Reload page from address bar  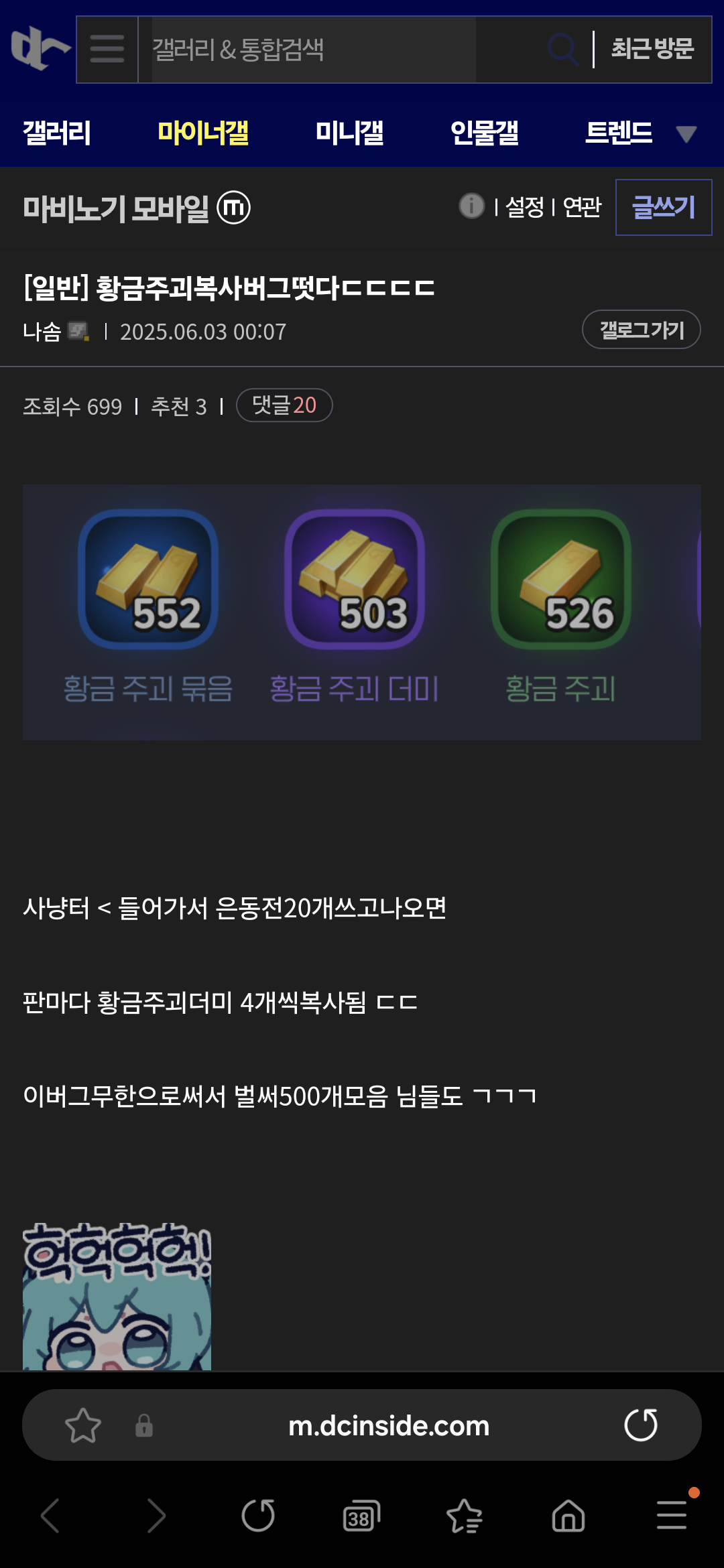tap(641, 1425)
